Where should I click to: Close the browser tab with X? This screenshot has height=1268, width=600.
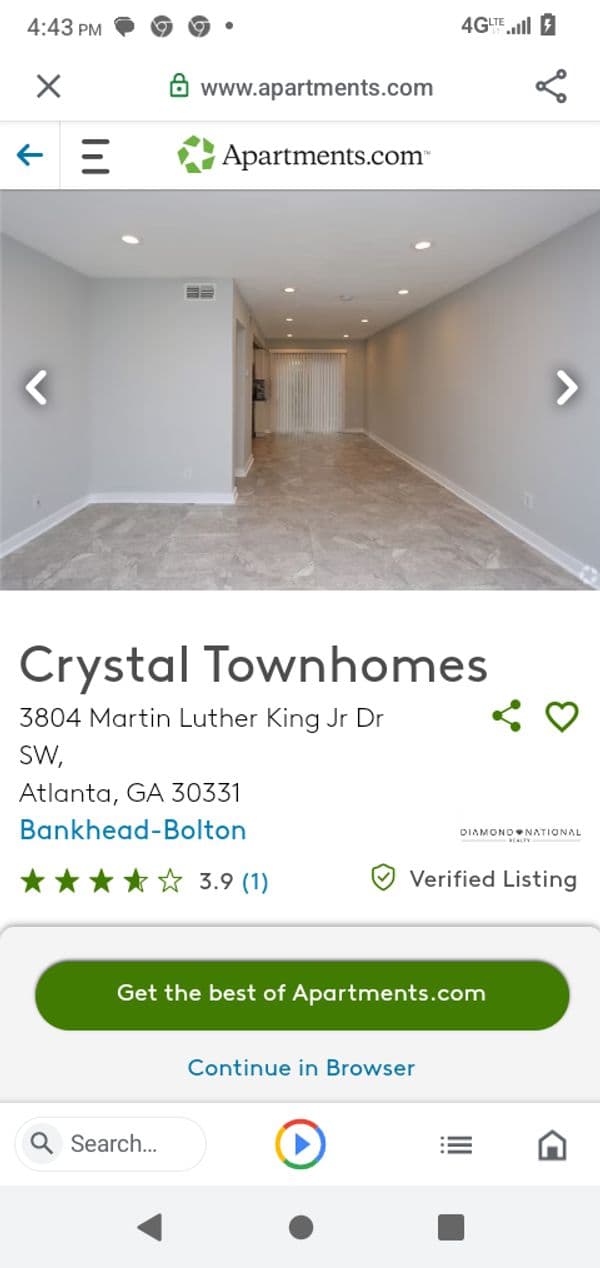click(48, 86)
